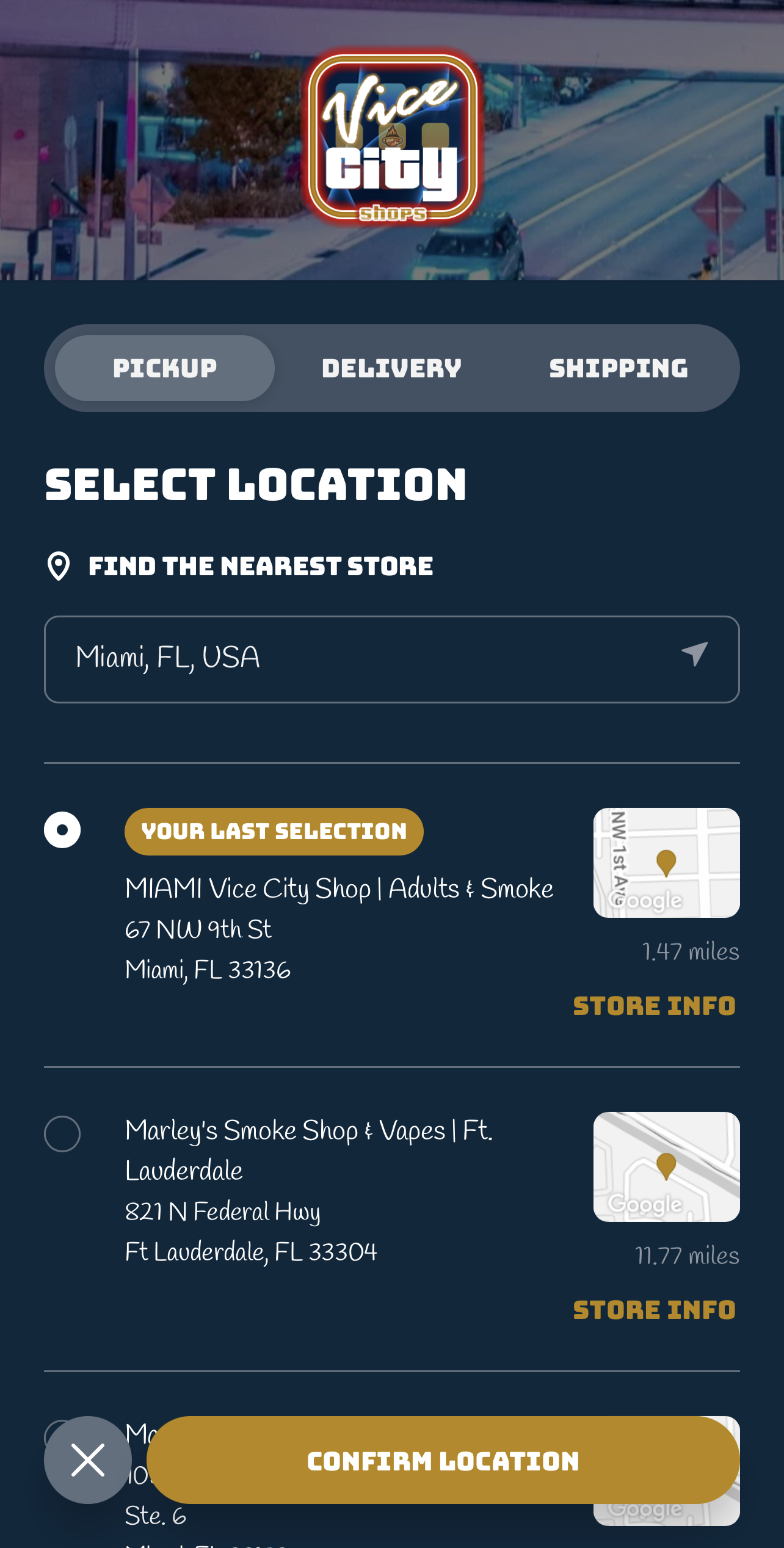Image resolution: width=784 pixels, height=1548 pixels.
Task: Open the map thumbnail for MIAMI Vice City Shop
Action: (x=667, y=863)
